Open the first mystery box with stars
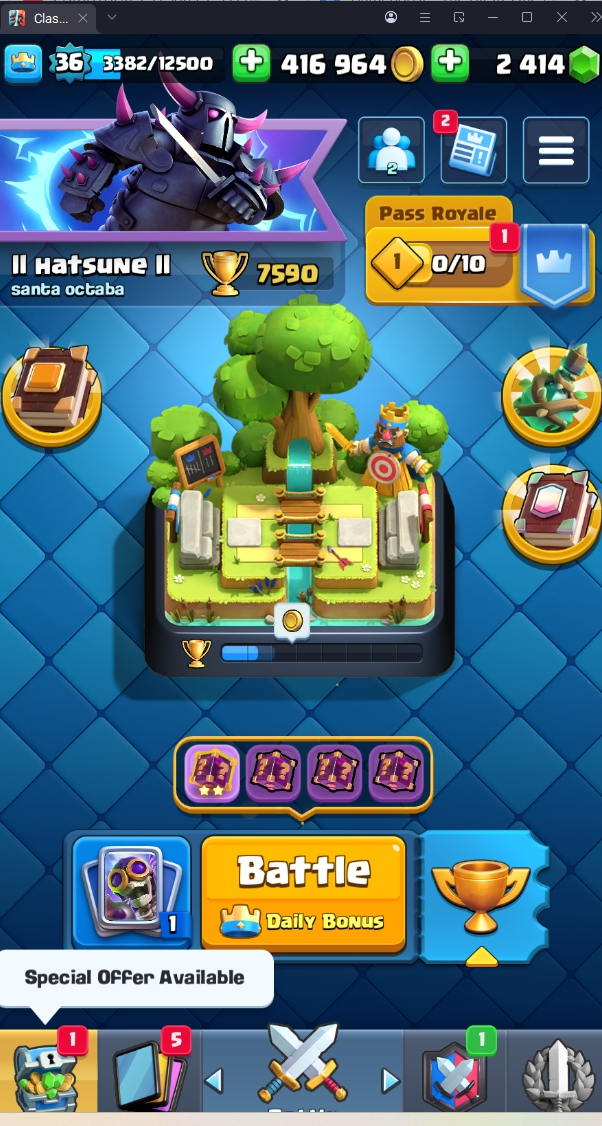 click(x=212, y=773)
